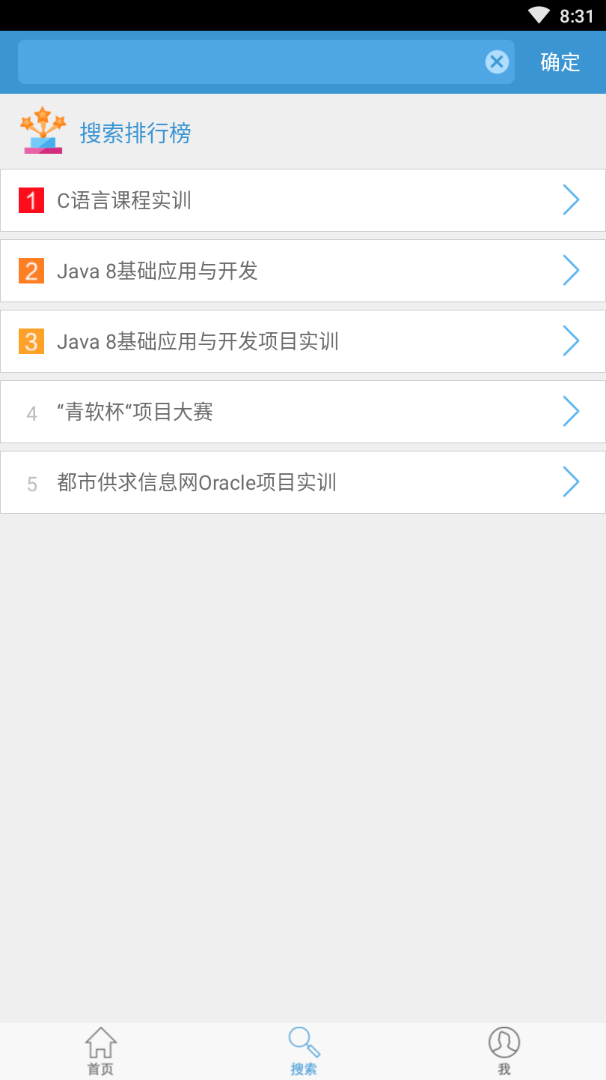This screenshot has width=606, height=1080.
Task: Open Java 8基础应用与开发 entry
Action: click(x=302, y=271)
